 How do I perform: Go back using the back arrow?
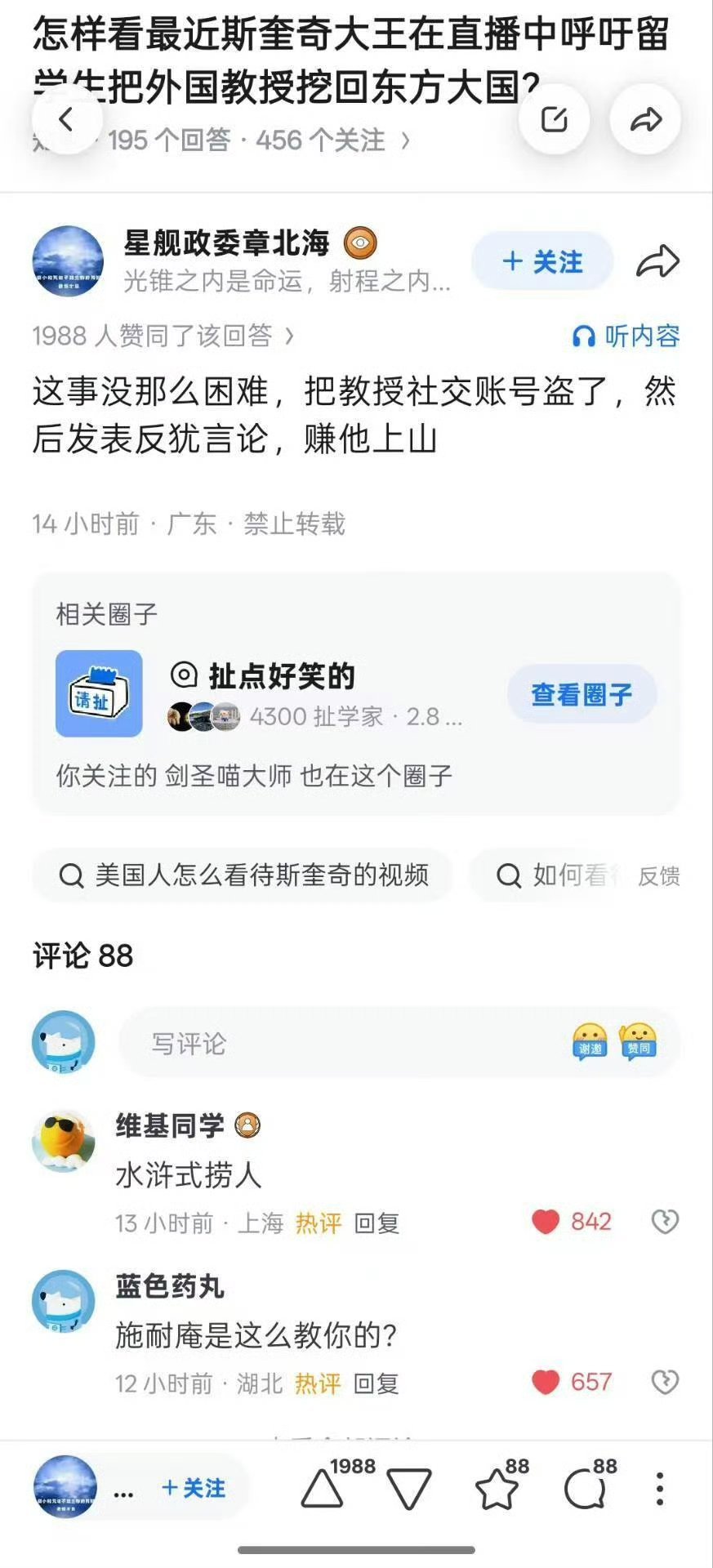point(67,118)
